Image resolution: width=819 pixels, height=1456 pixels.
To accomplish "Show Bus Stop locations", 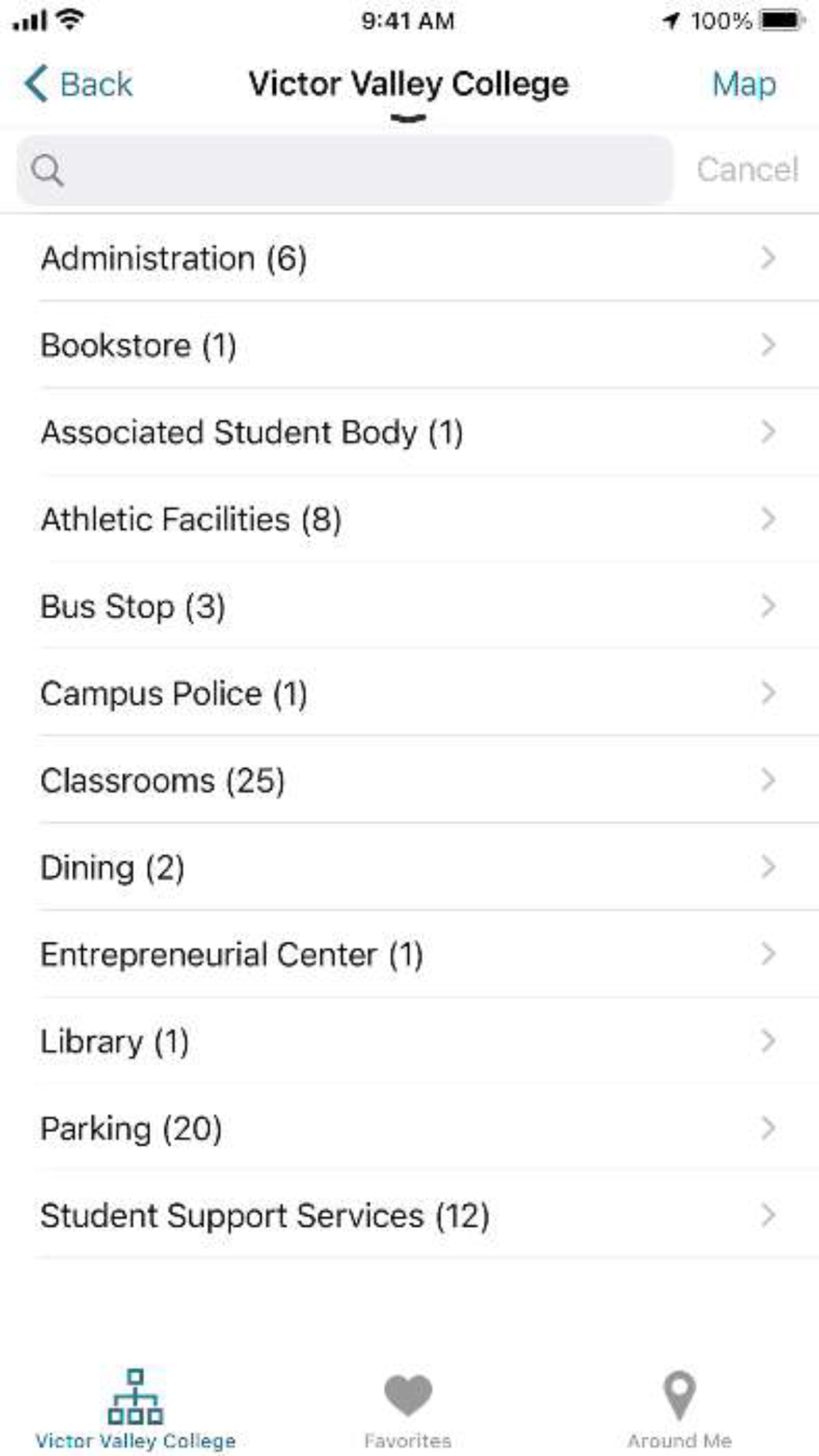I will click(409, 606).
